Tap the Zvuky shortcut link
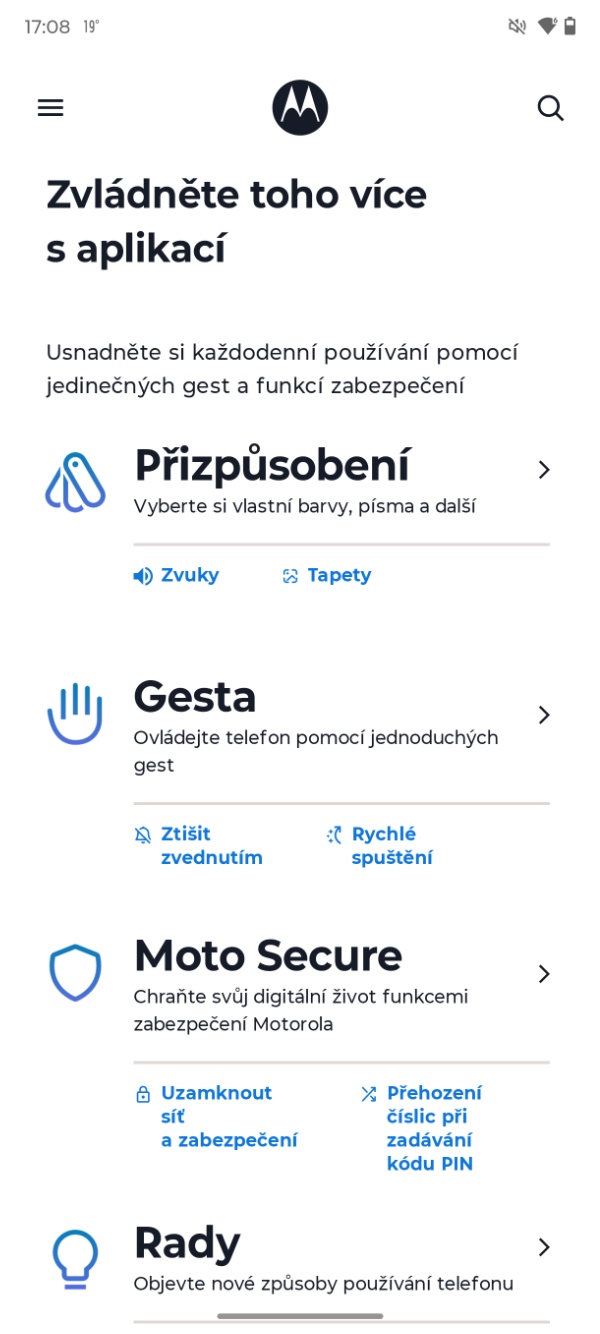Image resolution: width=600 pixels, height=1334 pixels. pyautogui.click(x=176, y=576)
